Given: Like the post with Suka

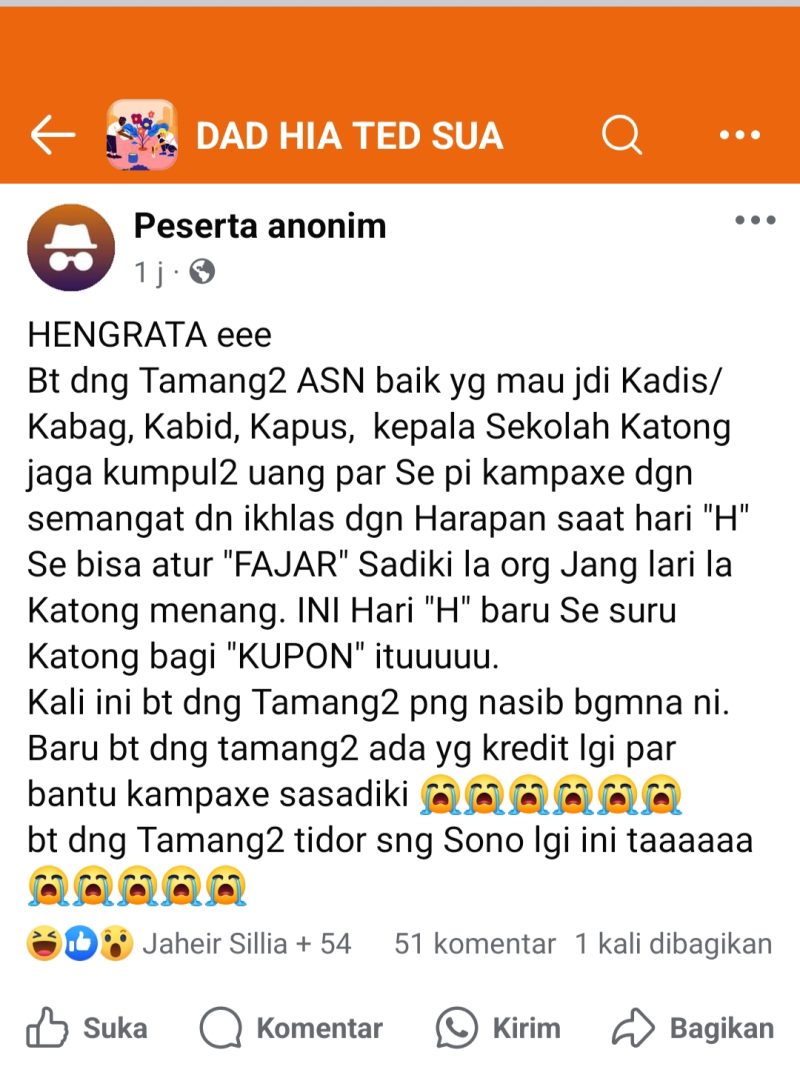Looking at the screenshot, I should (87, 1028).
